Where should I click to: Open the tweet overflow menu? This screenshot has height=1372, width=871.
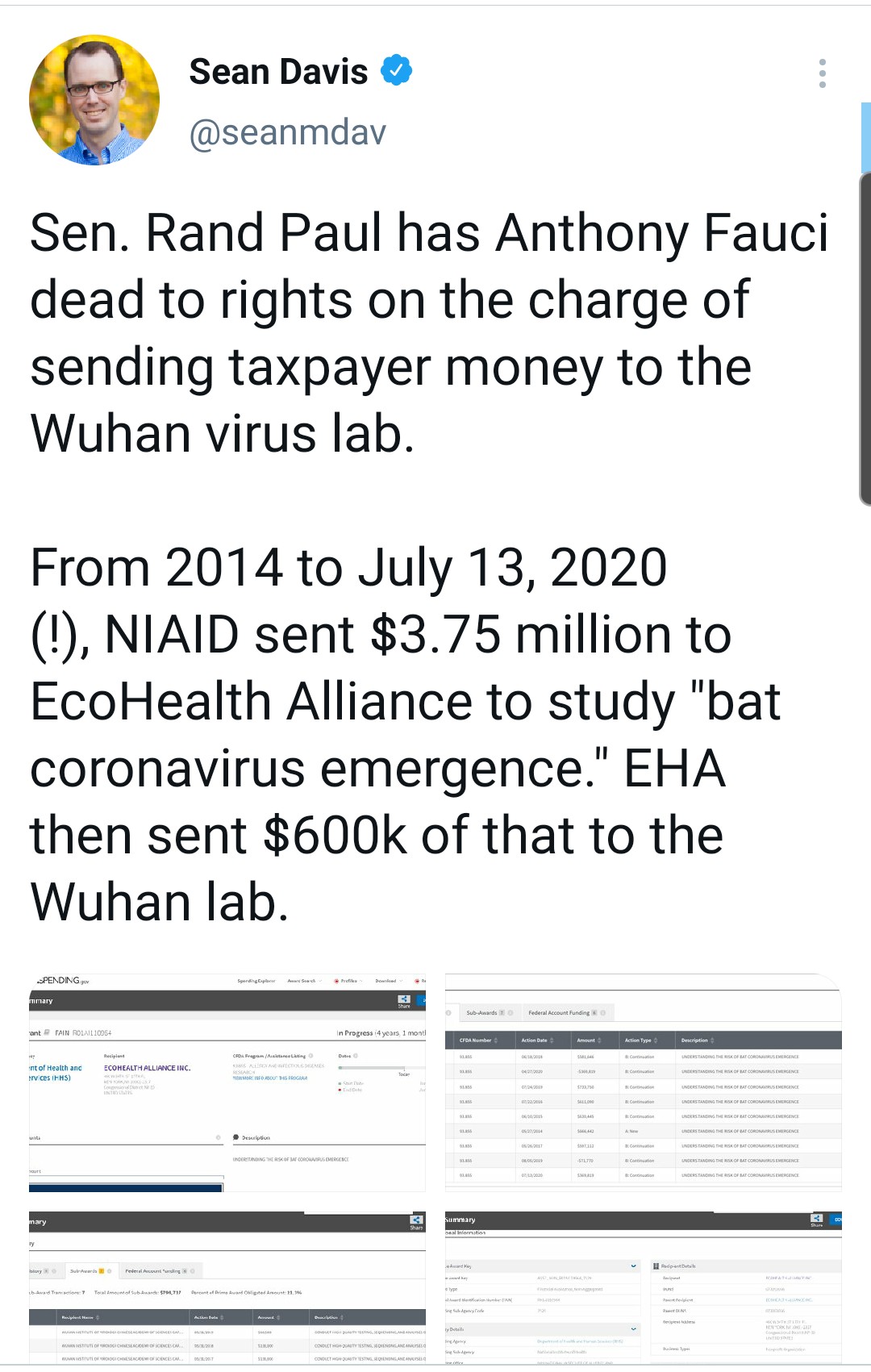point(822,73)
